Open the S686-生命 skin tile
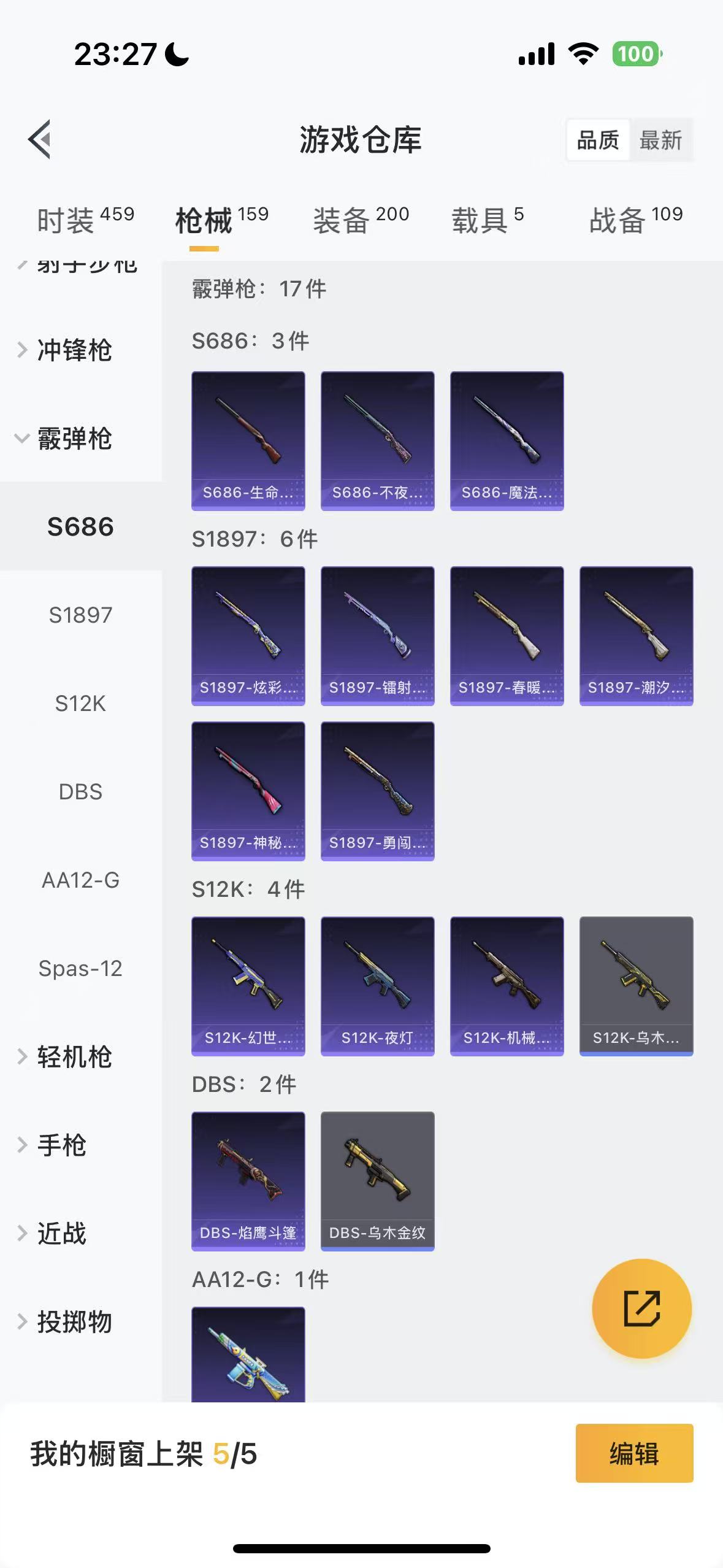The height and width of the screenshot is (1568, 723). (x=248, y=440)
